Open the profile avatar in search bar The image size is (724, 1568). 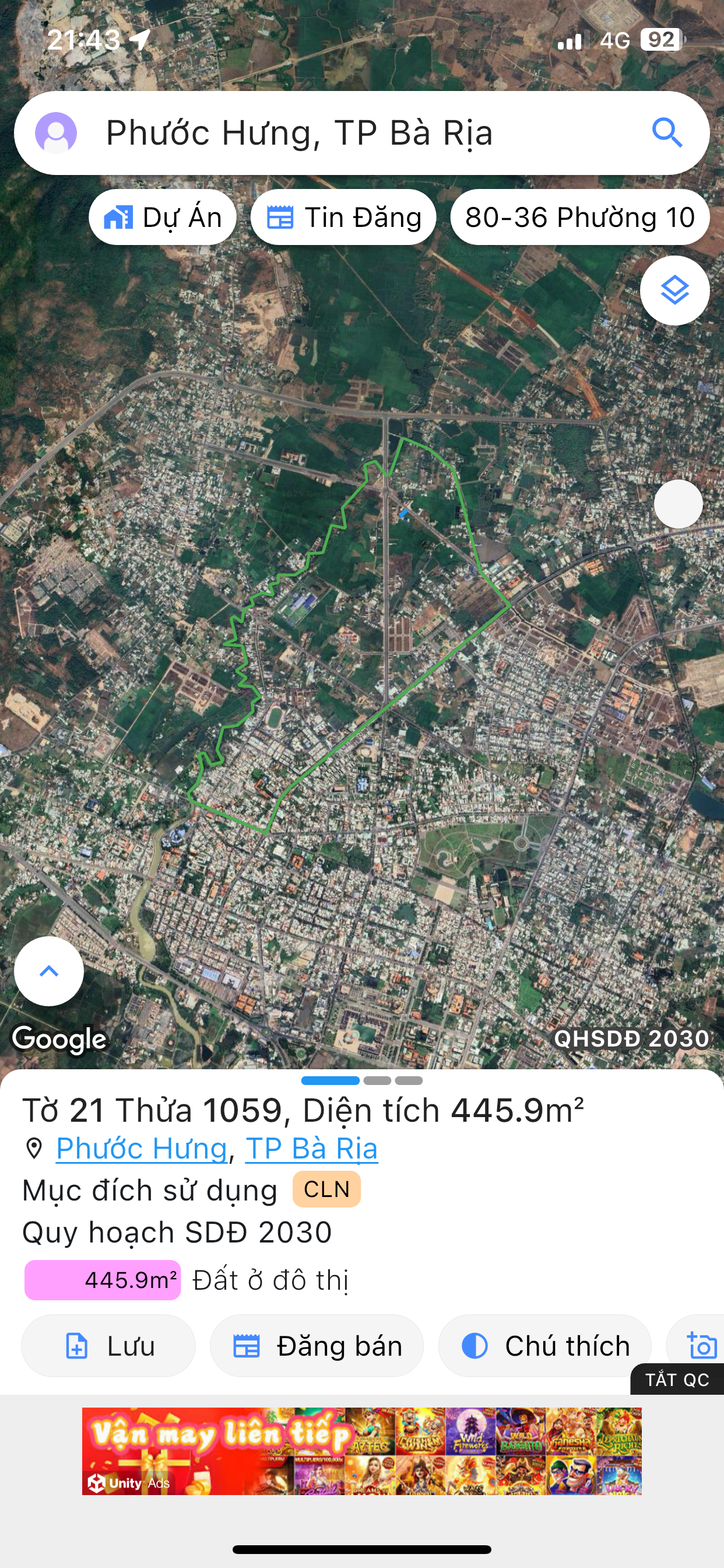(56, 132)
